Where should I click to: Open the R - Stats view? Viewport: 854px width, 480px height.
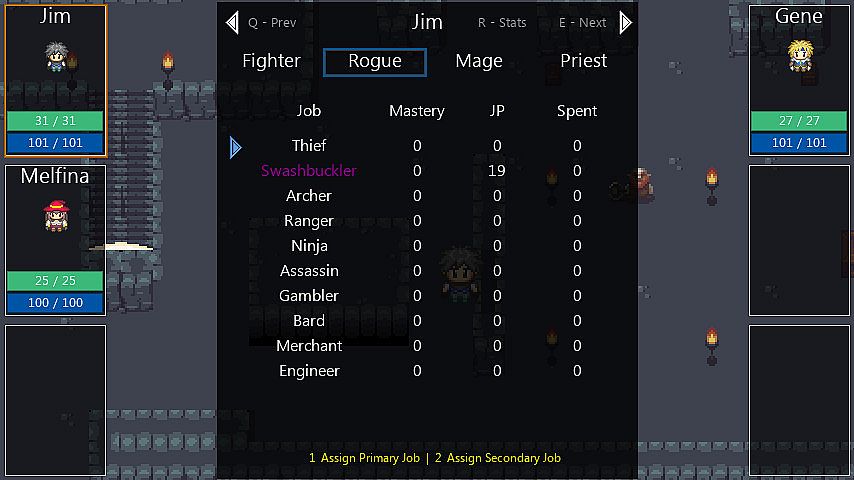[502, 23]
